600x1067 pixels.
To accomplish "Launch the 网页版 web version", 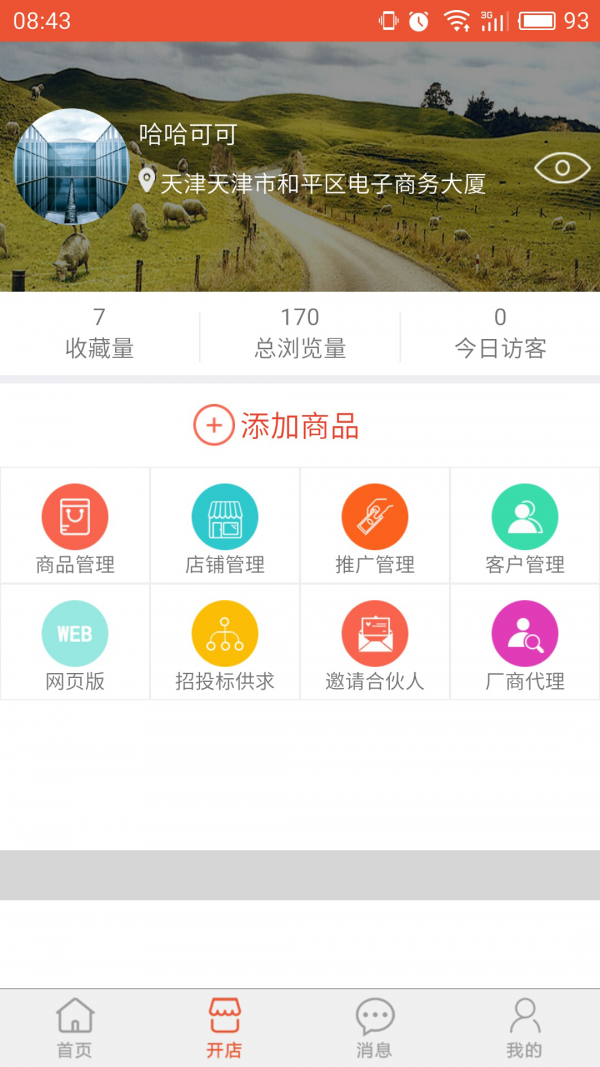I will pos(75,643).
